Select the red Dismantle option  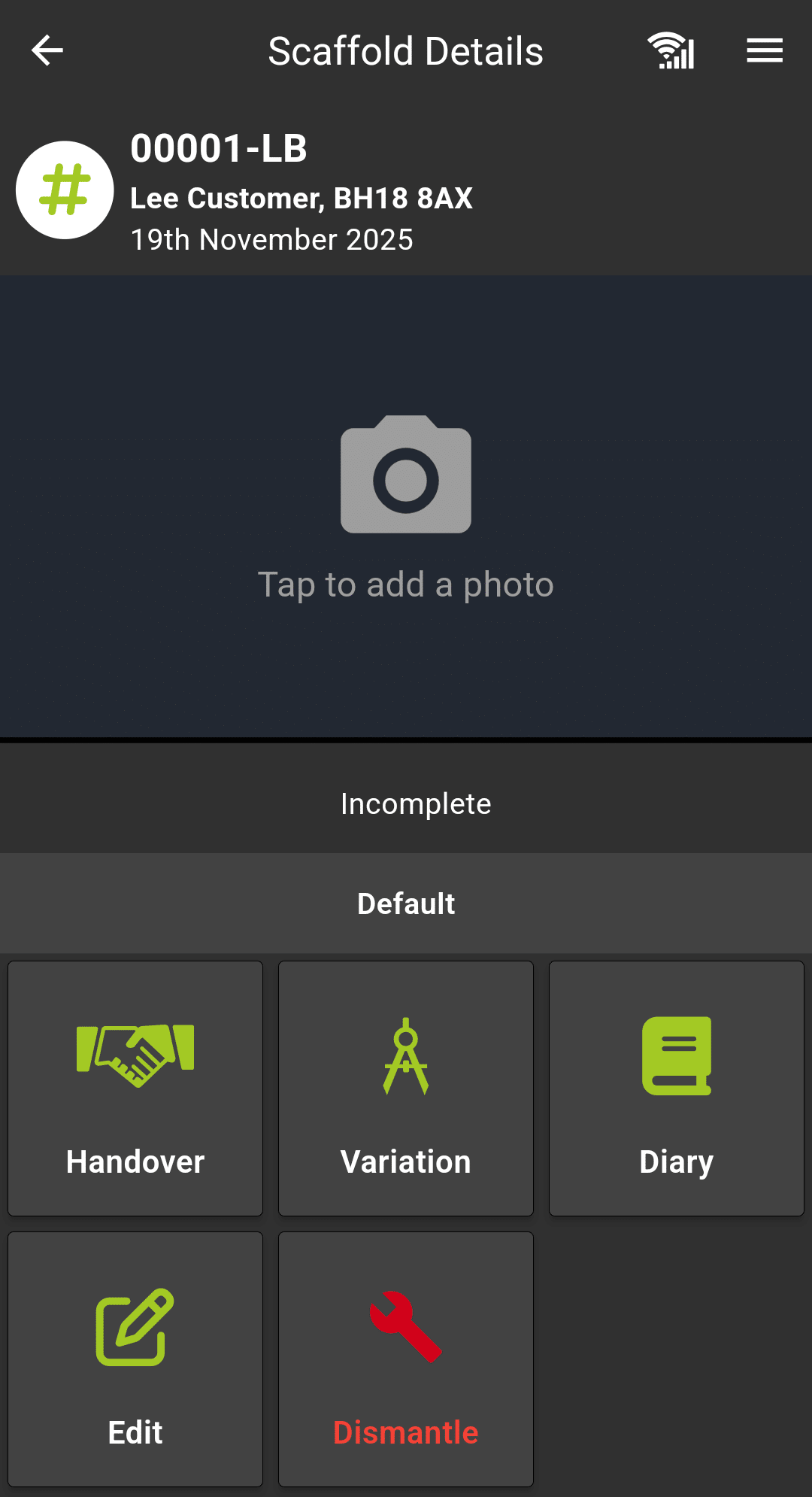tap(406, 1359)
